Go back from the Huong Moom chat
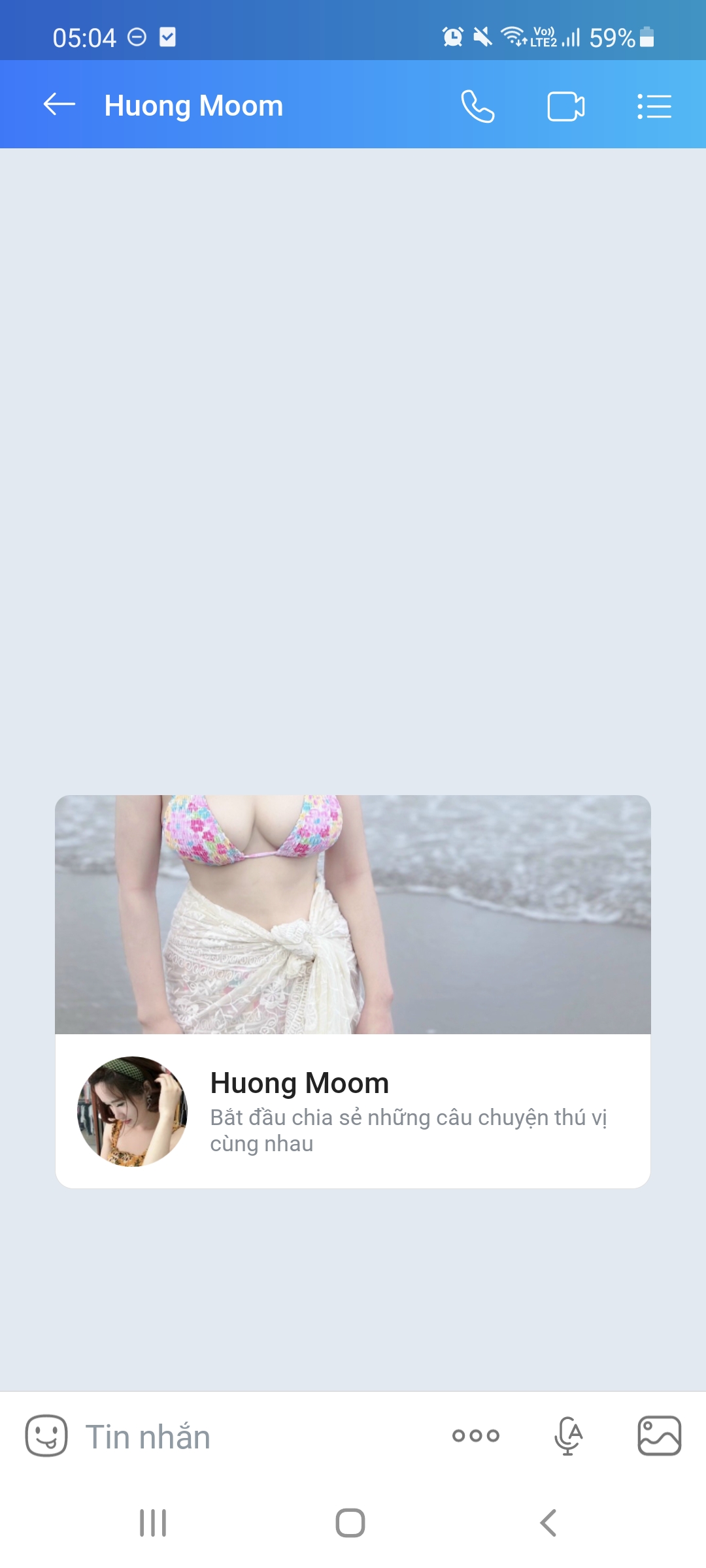The image size is (706, 1568). point(59,105)
